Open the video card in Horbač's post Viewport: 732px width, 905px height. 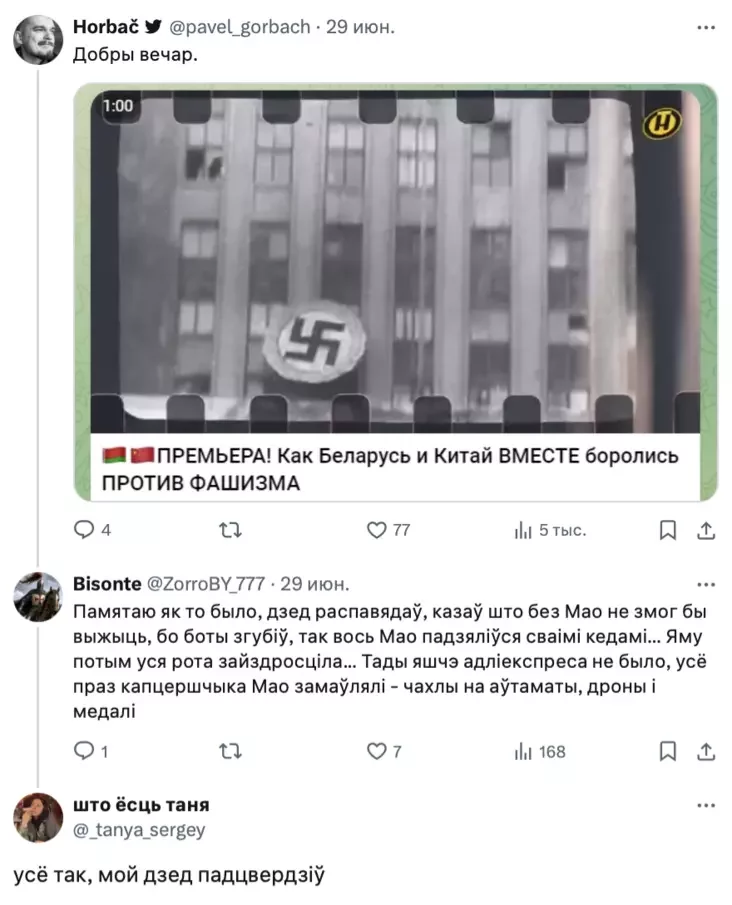coord(395,292)
